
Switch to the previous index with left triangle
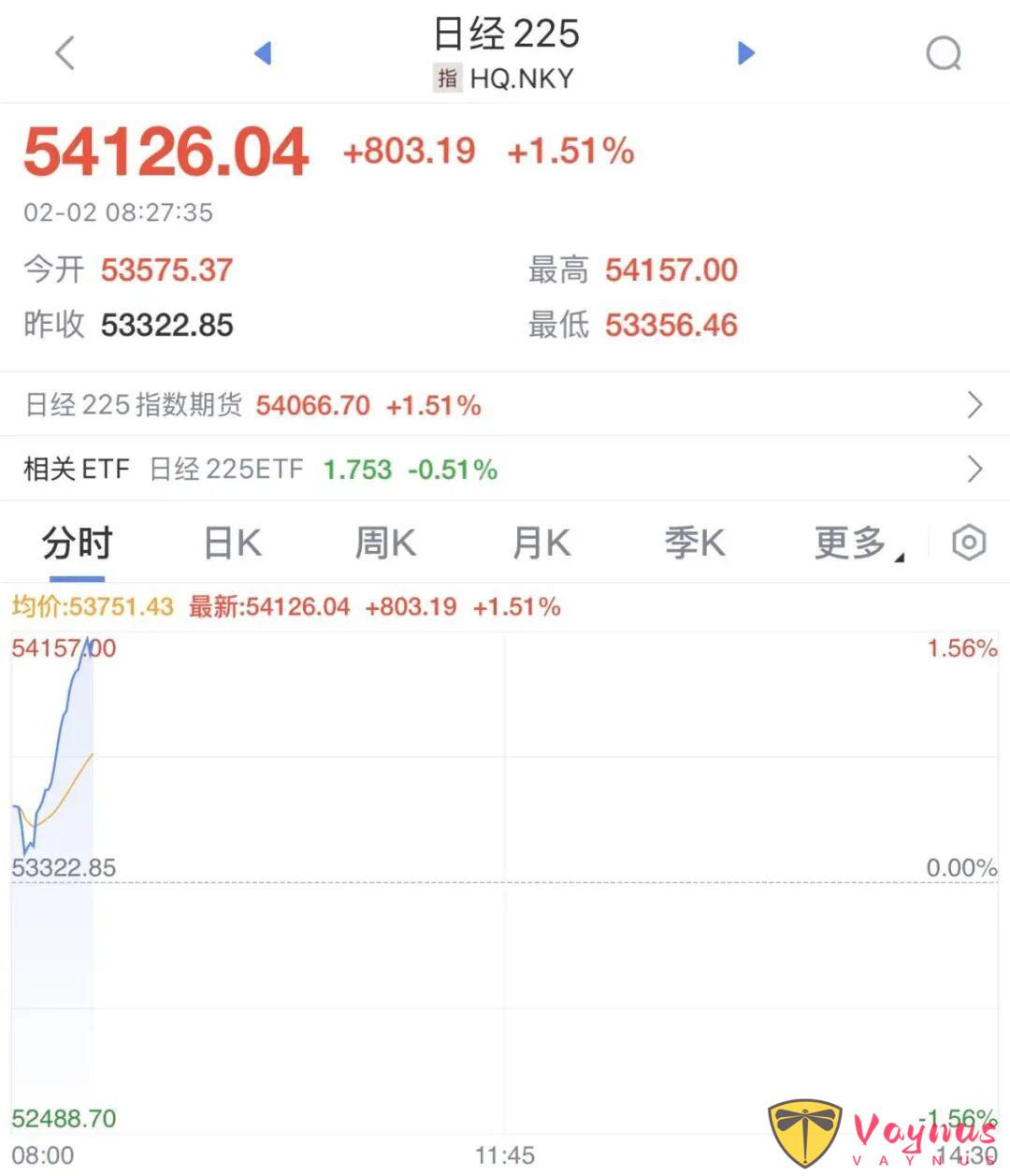(263, 53)
